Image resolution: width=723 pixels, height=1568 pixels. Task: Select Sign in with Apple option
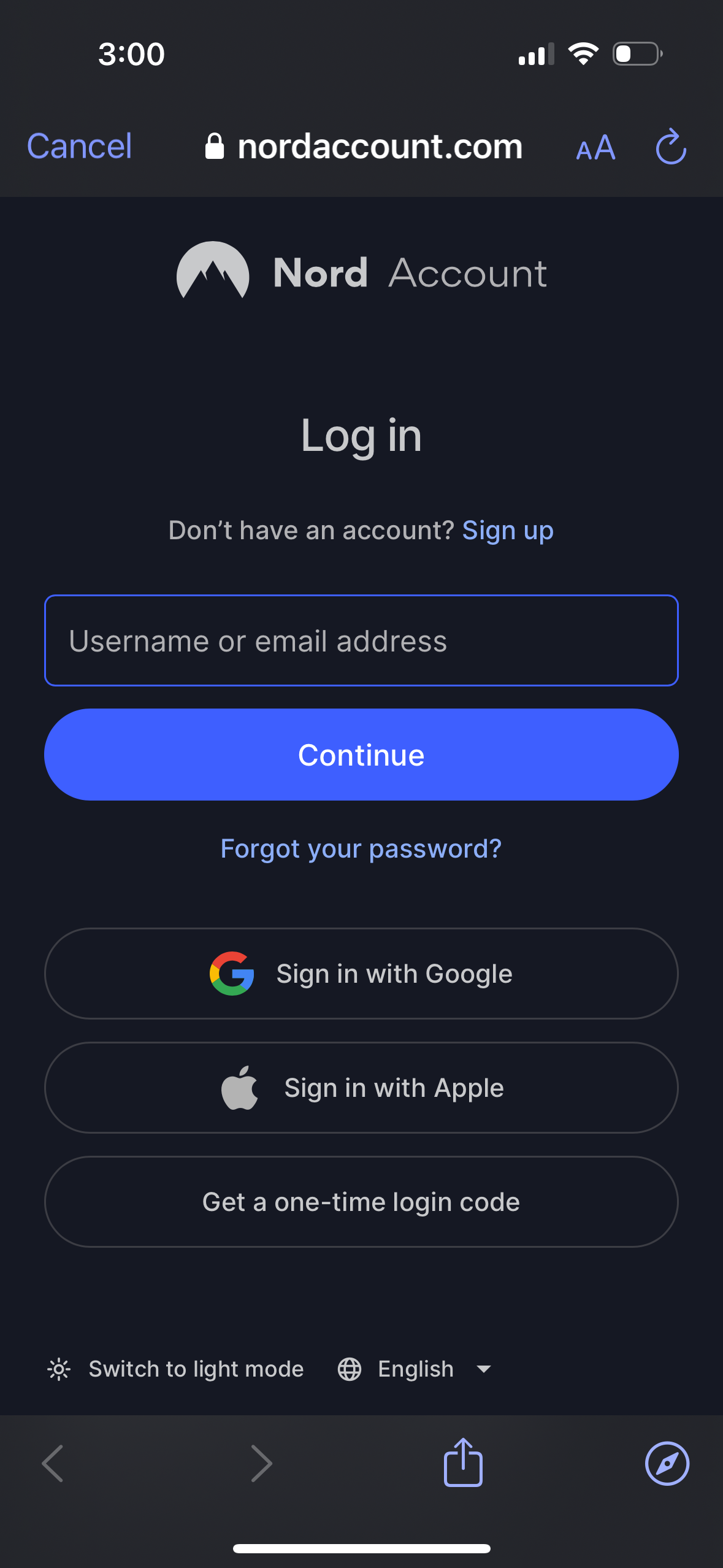tap(361, 1087)
